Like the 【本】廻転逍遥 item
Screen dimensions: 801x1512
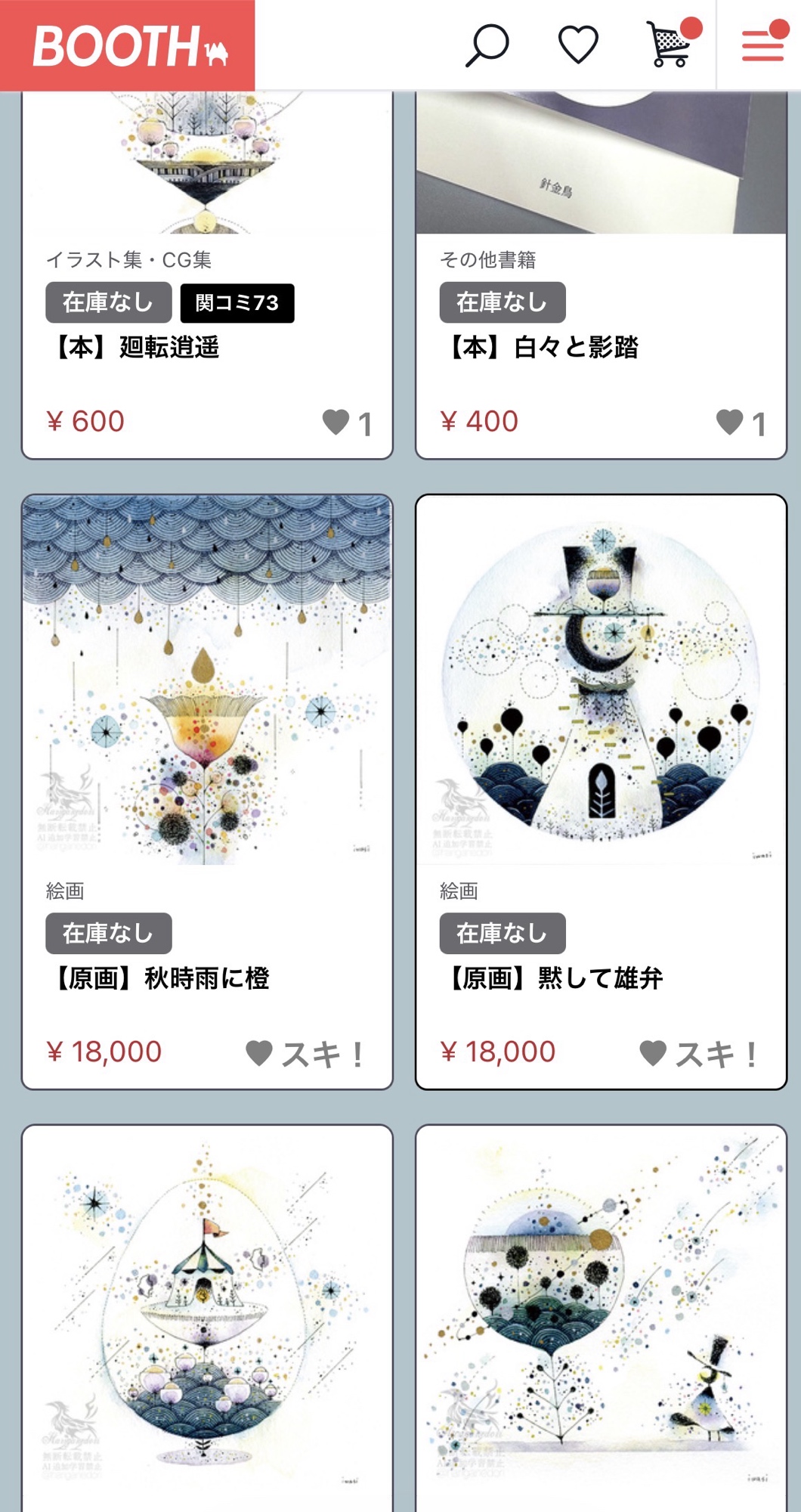point(347,423)
